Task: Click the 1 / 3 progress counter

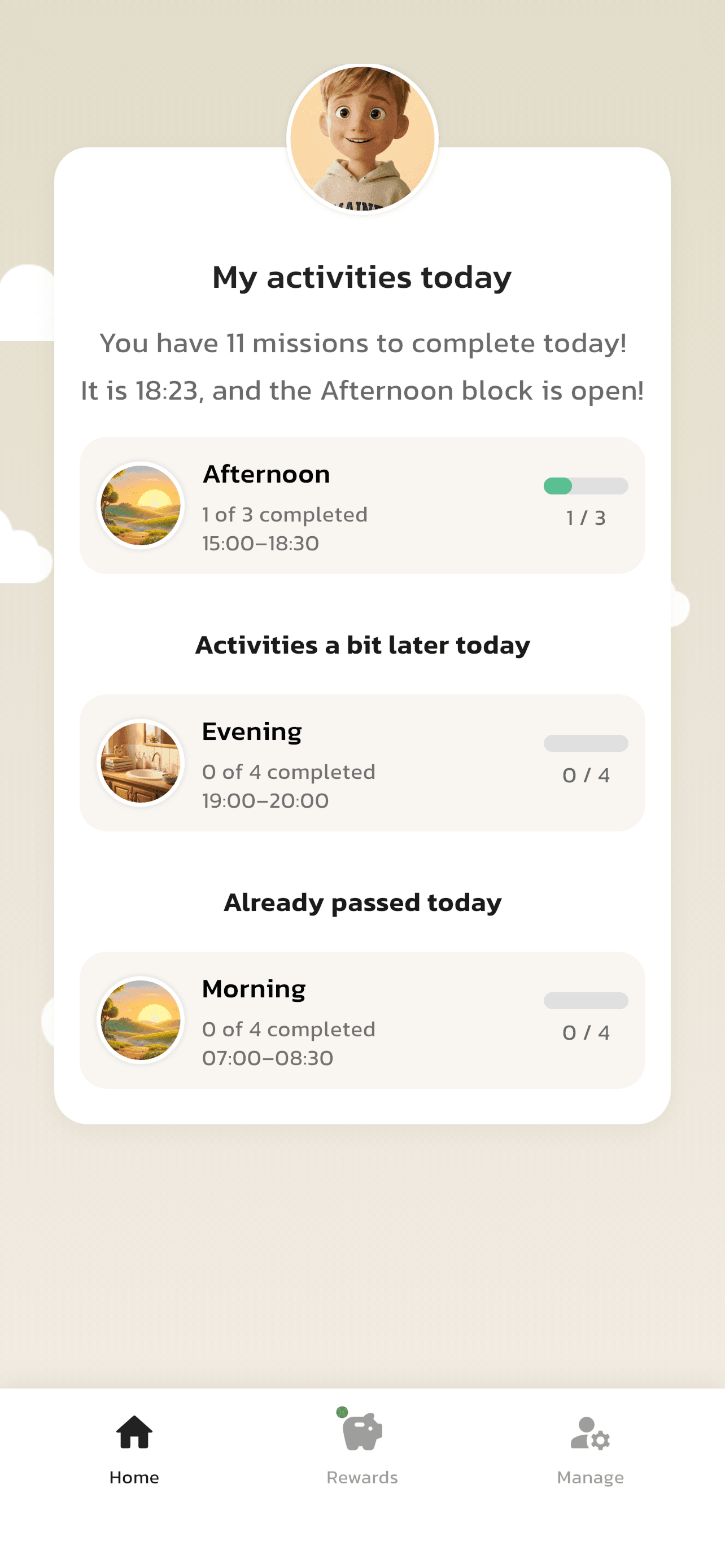Action: (586, 518)
